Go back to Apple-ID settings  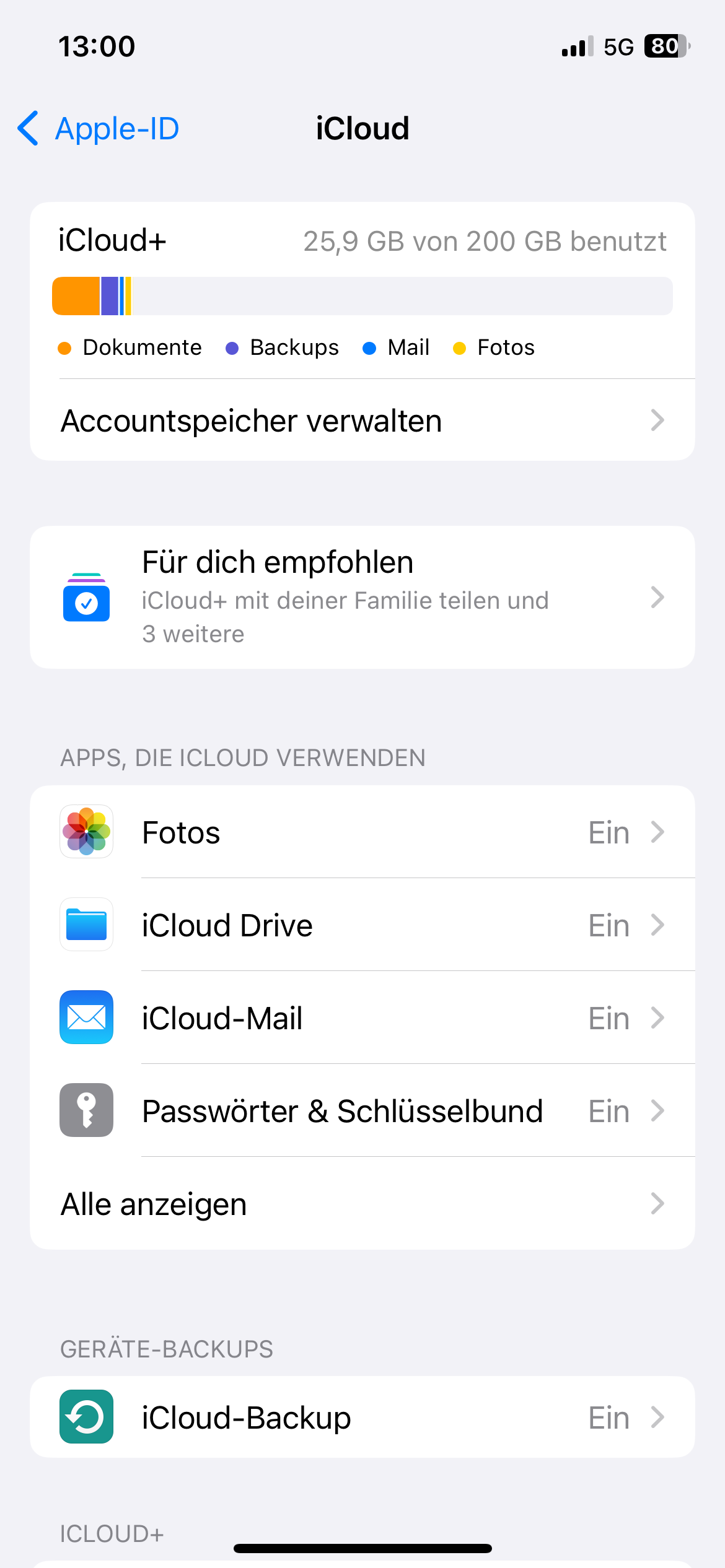(x=99, y=129)
